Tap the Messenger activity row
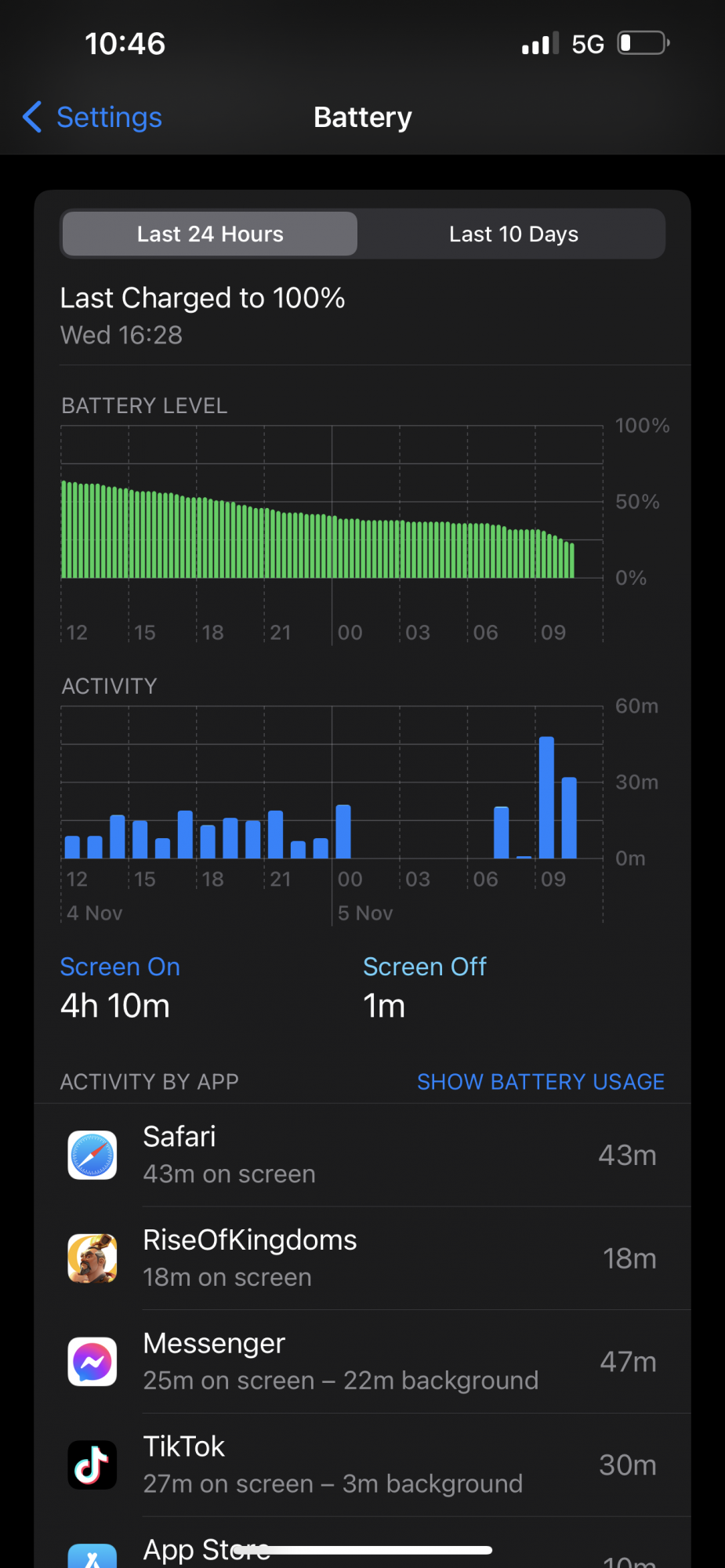Image resolution: width=725 pixels, height=1568 pixels. click(362, 1362)
